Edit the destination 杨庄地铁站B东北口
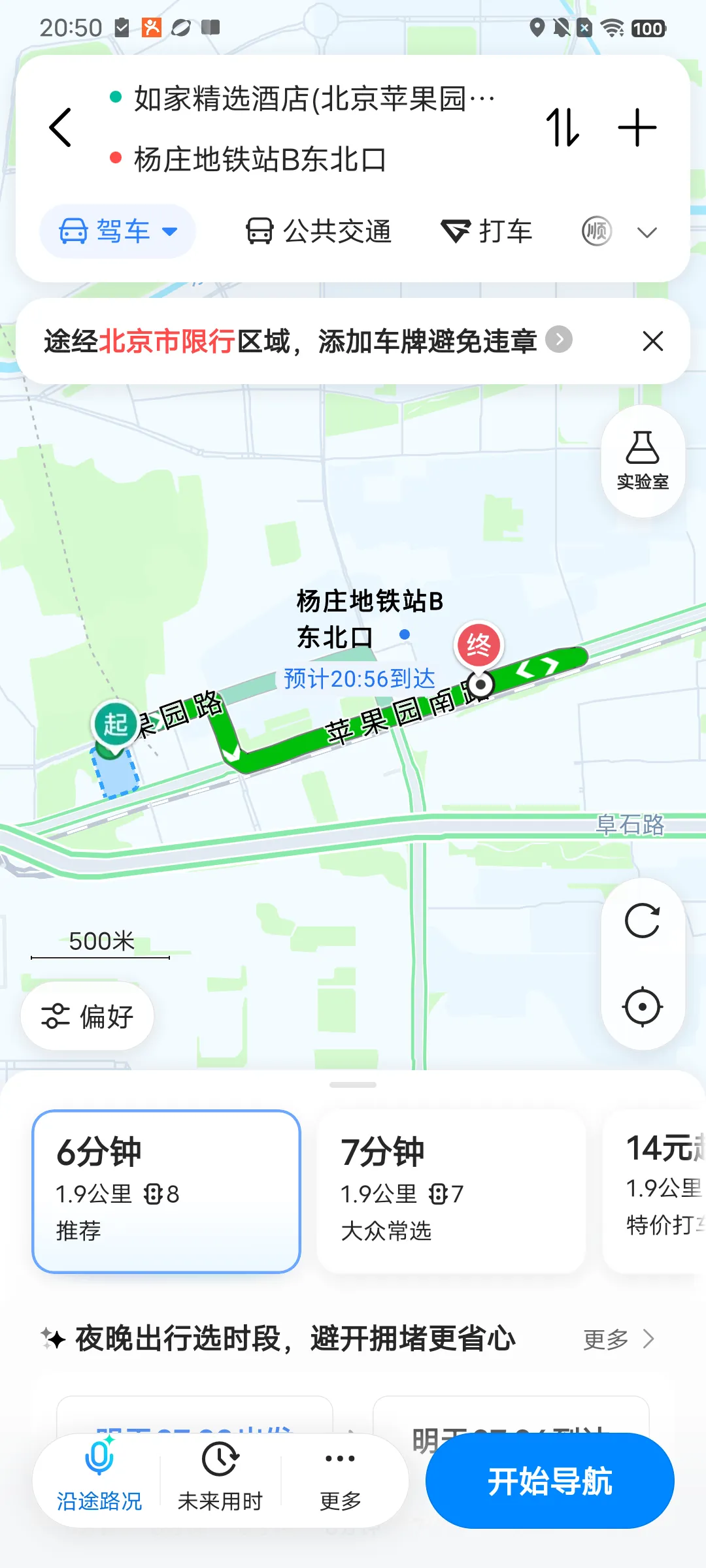Screen dimensions: 706x1568 [x=260, y=159]
